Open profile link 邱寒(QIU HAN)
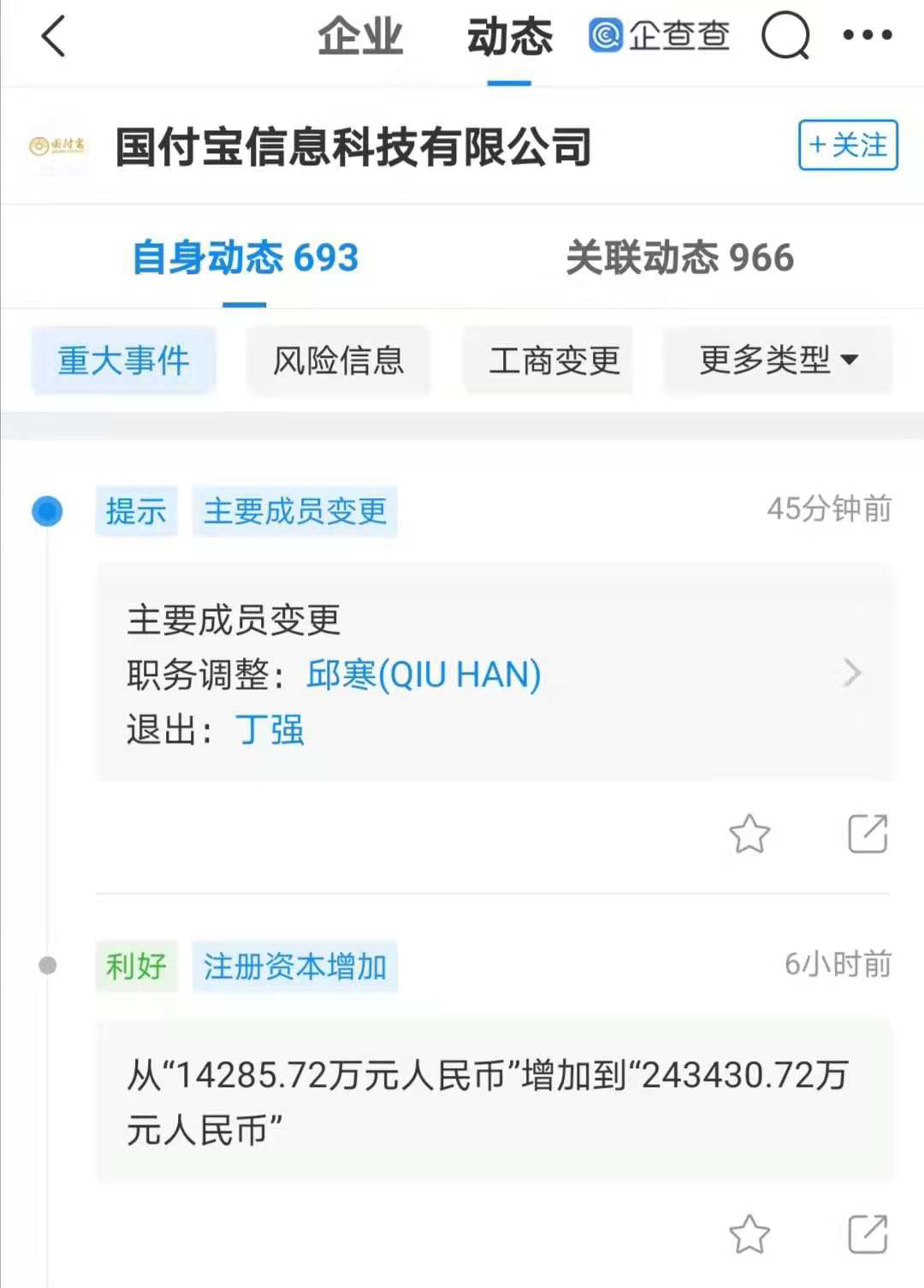The image size is (924, 1288). (423, 674)
